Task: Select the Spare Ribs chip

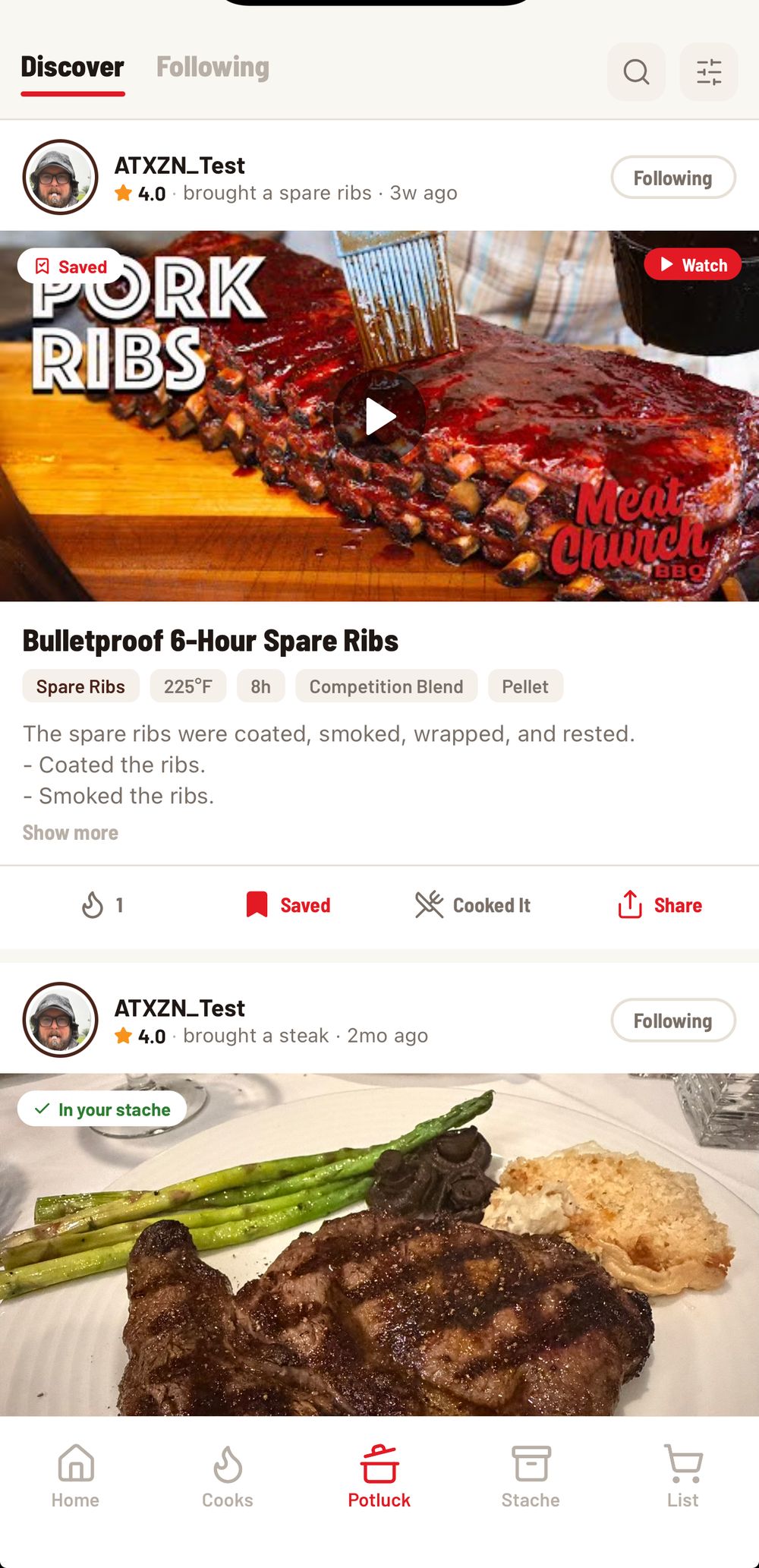Action: pos(80,686)
